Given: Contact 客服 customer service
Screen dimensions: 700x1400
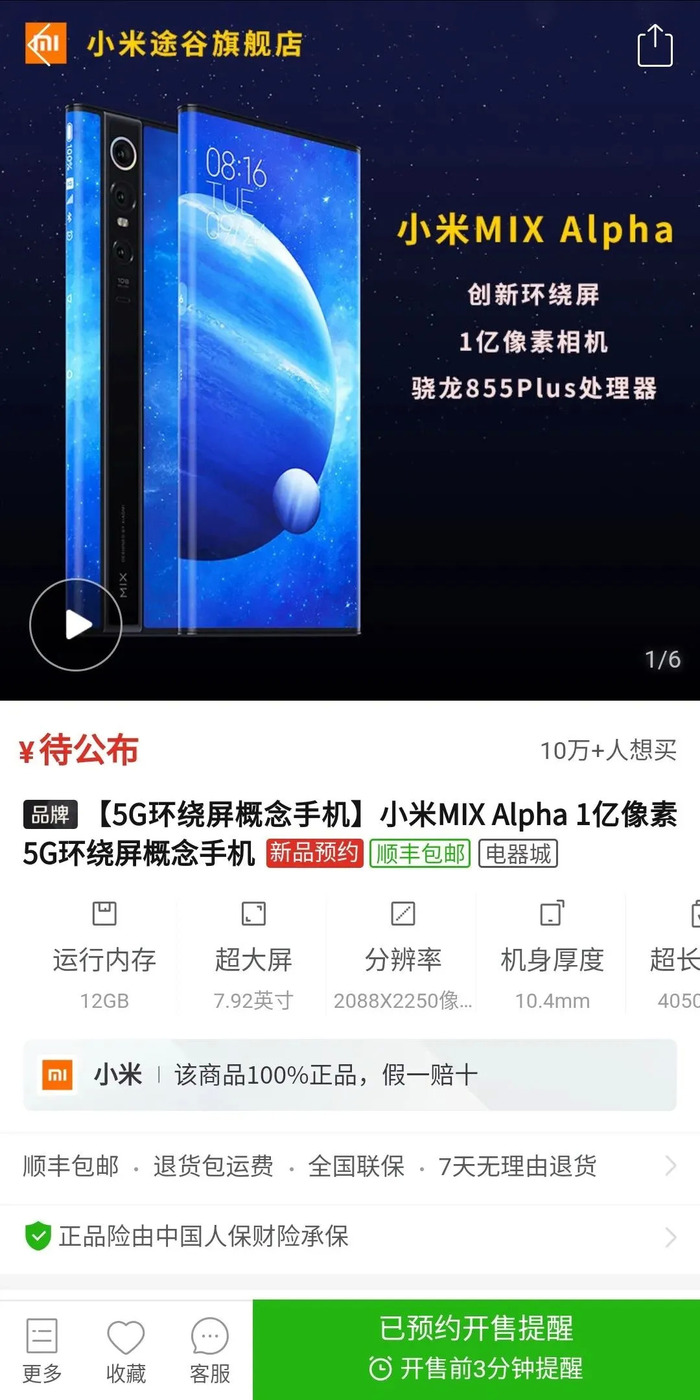Looking at the screenshot, I should (x=210, y=1348).
